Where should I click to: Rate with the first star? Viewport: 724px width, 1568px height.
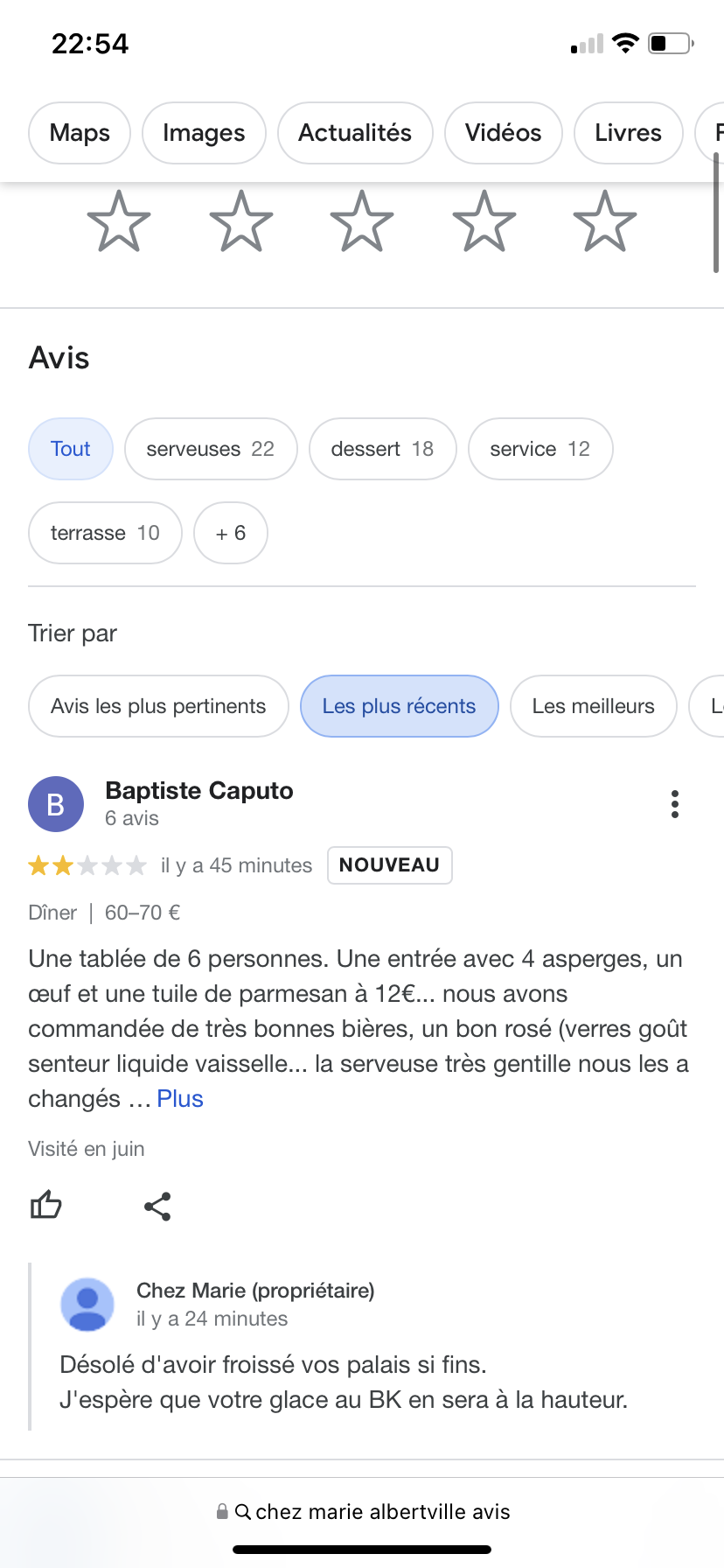coord(119,222)
